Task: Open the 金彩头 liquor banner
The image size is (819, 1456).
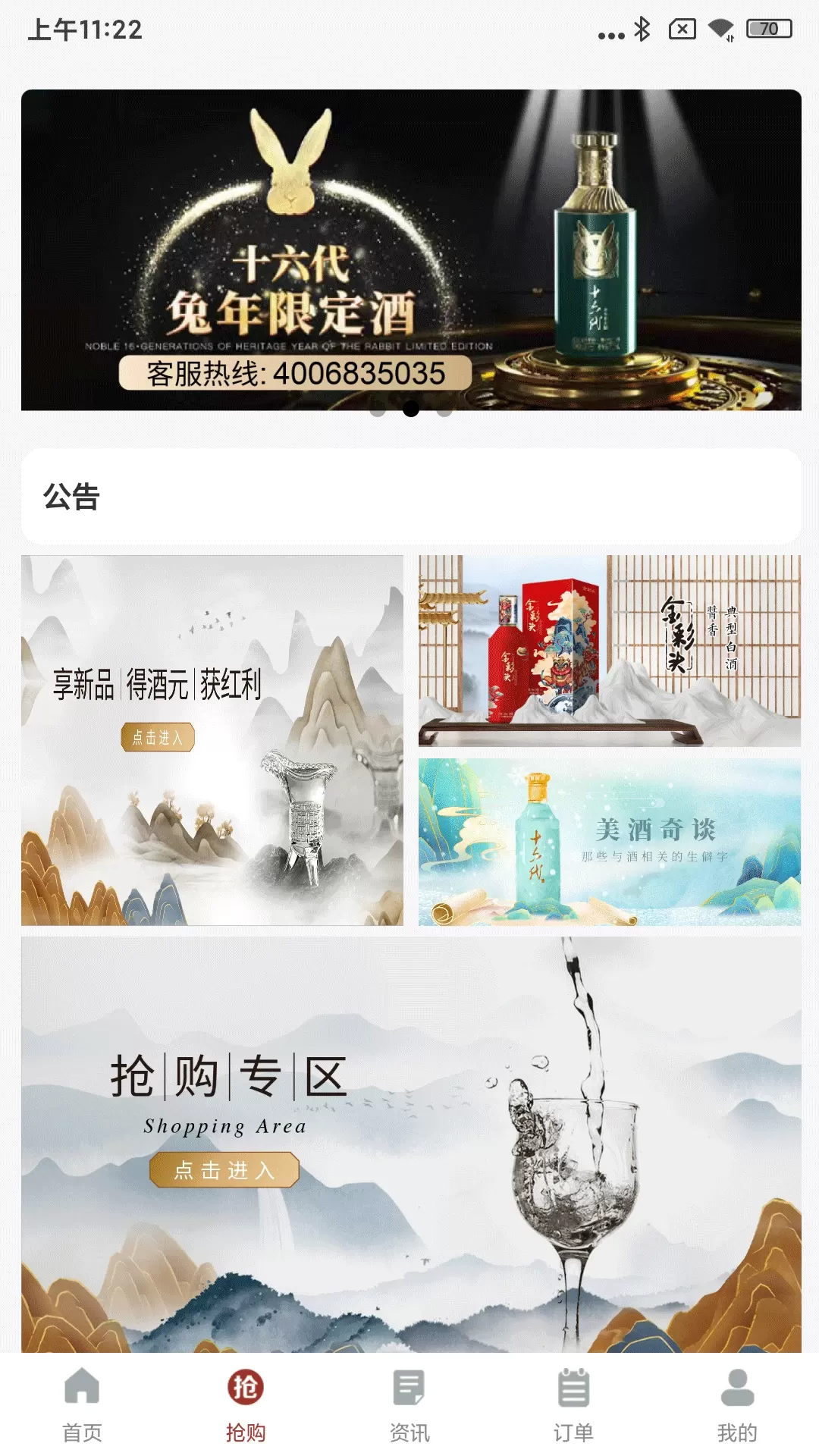Action: tap(610, 651)
